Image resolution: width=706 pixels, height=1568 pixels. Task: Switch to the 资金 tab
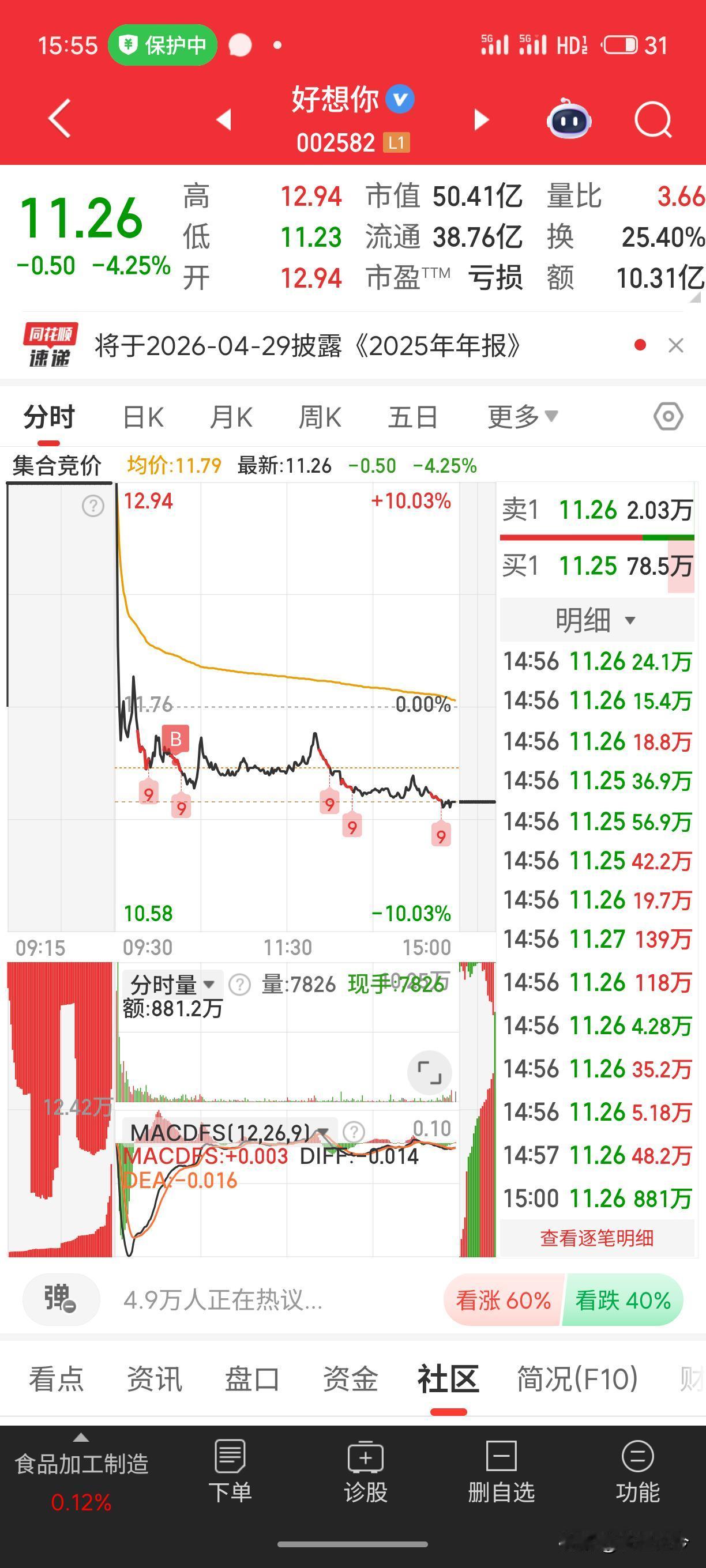[352, 1381]
